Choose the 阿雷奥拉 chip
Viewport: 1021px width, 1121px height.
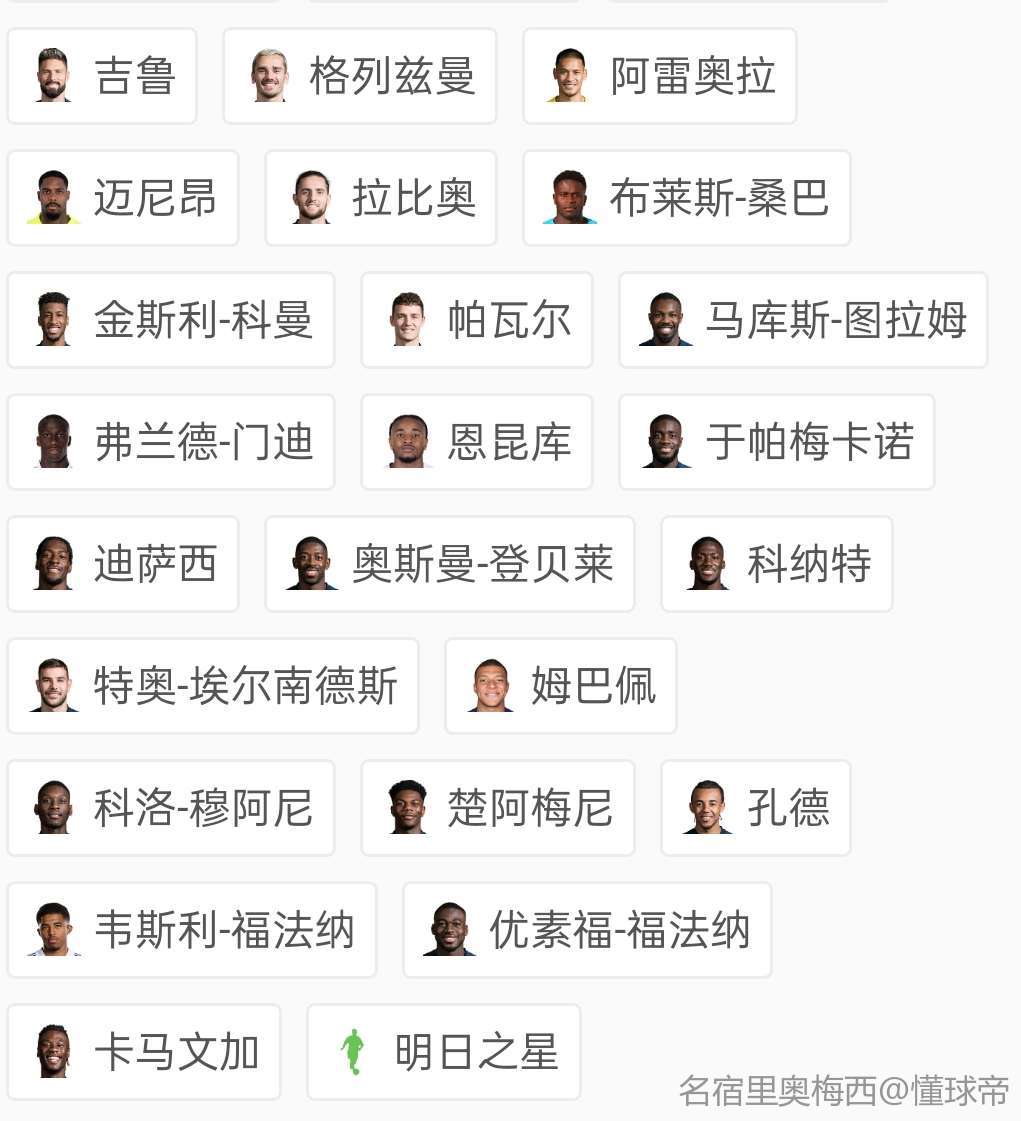click(x=660, y=76)
